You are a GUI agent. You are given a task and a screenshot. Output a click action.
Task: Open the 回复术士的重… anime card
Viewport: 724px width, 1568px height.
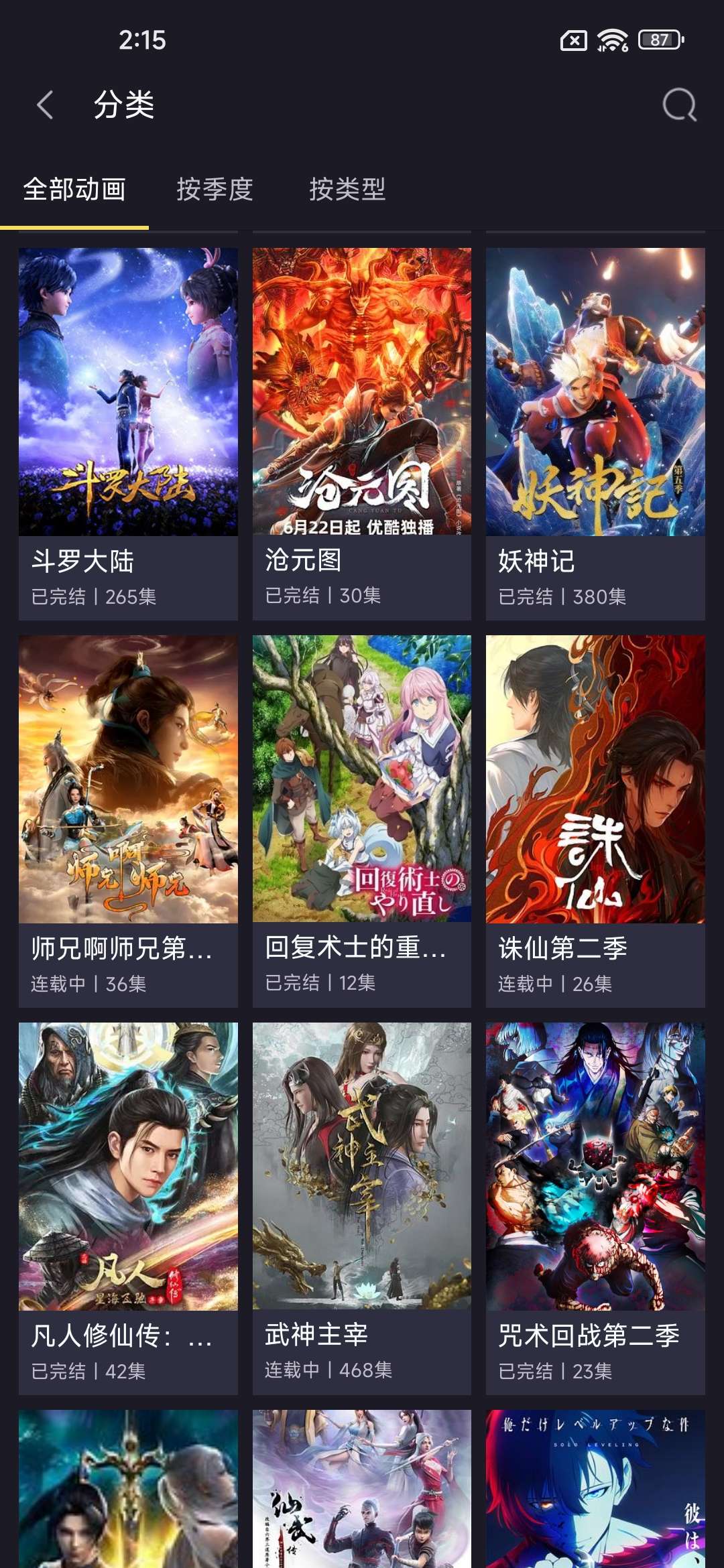[x=361, y=820]
